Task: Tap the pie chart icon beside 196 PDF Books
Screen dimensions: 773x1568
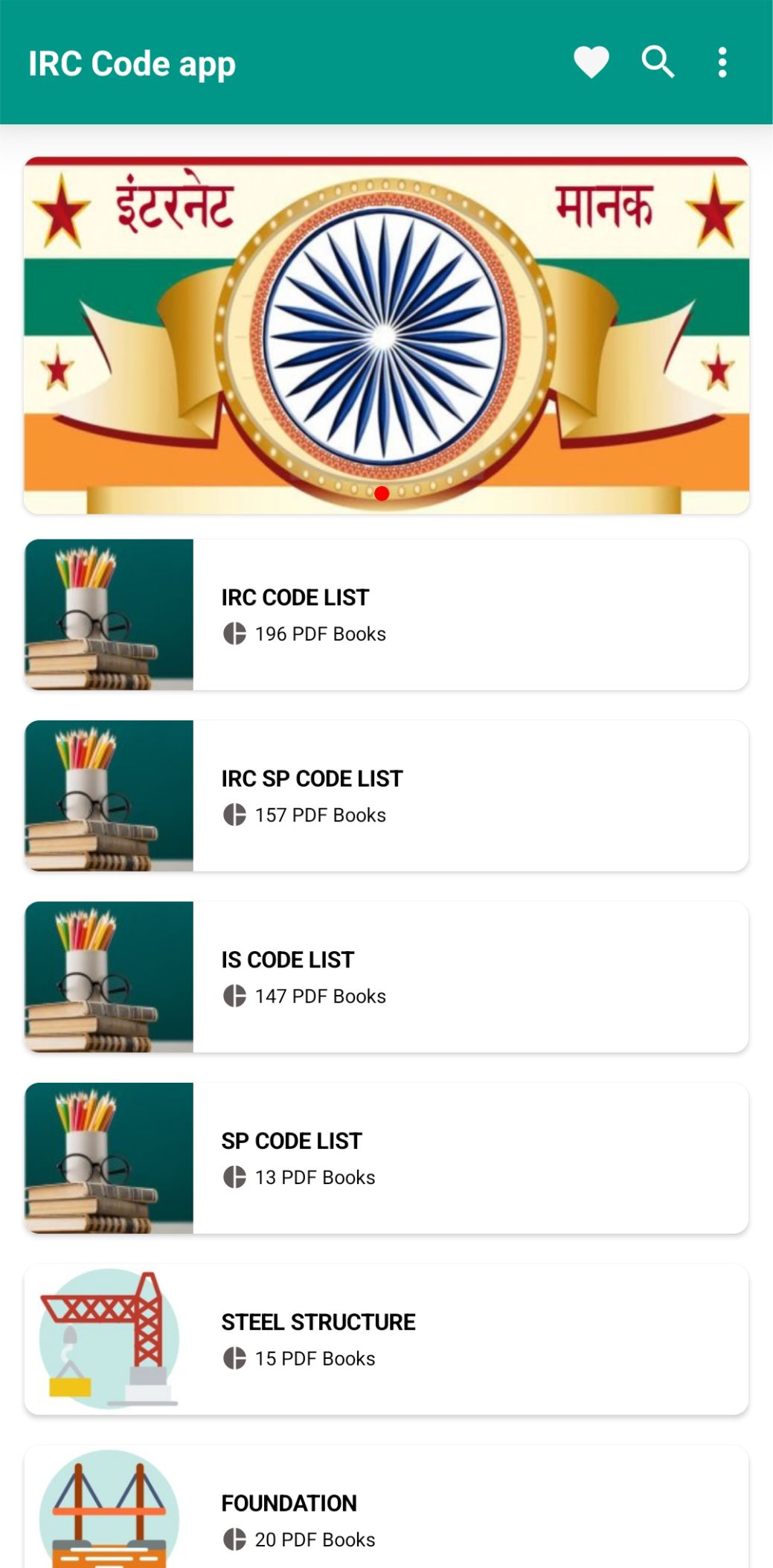Action: (234, 633)
